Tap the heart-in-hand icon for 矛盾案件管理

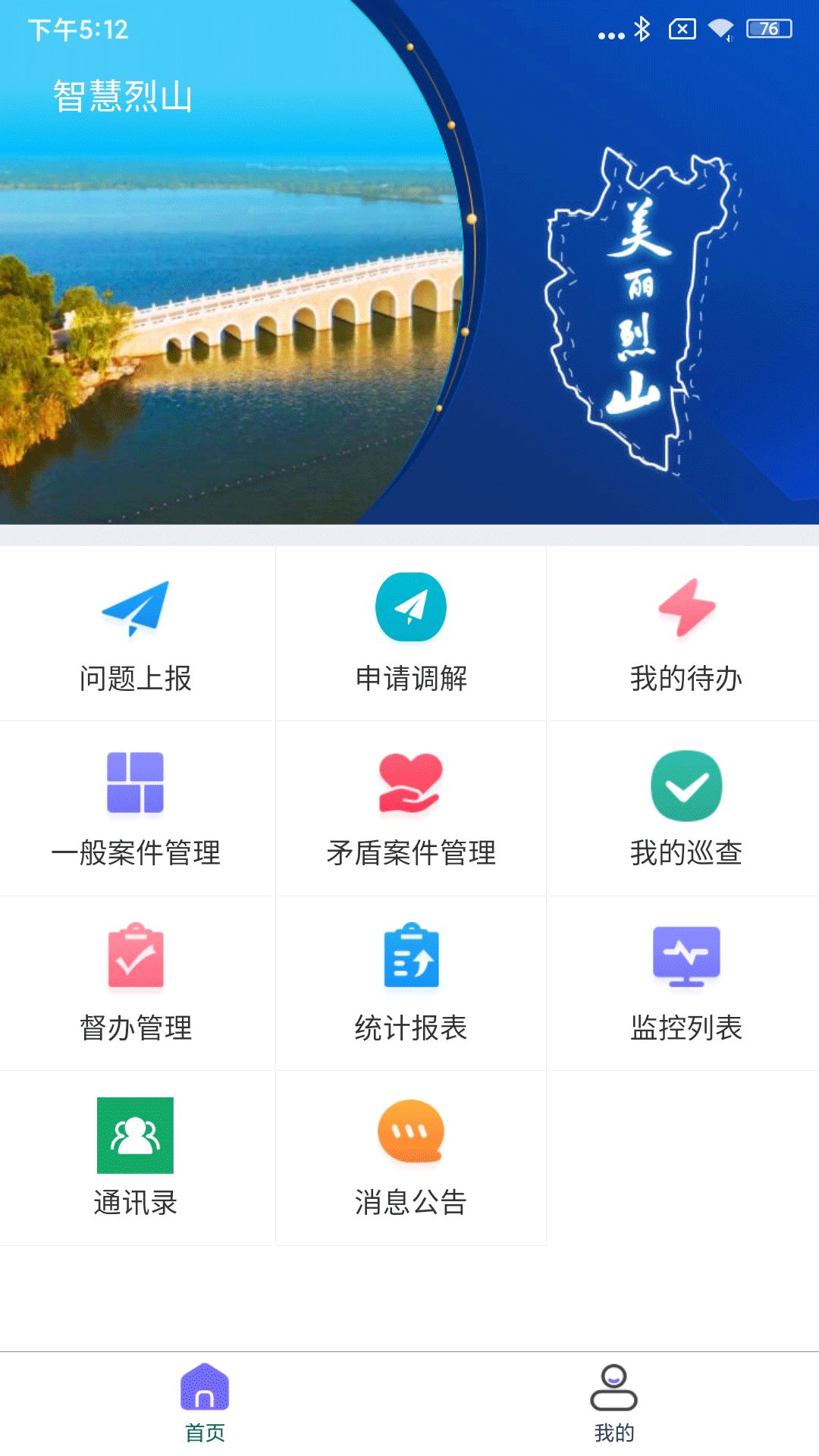click(409, 785)
